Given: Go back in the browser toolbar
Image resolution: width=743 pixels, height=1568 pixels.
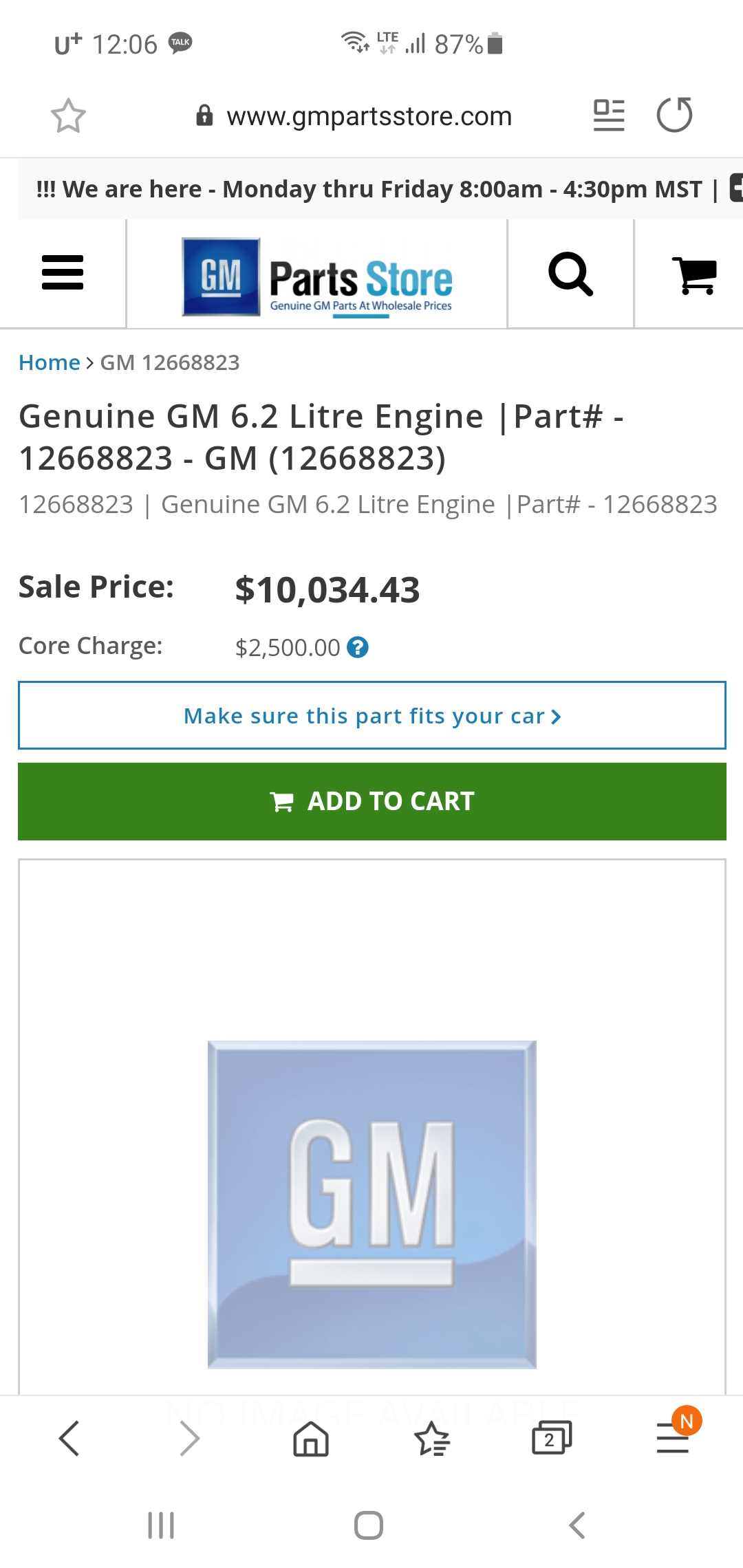Looking at the screenshot, I should click(69, 1438).
